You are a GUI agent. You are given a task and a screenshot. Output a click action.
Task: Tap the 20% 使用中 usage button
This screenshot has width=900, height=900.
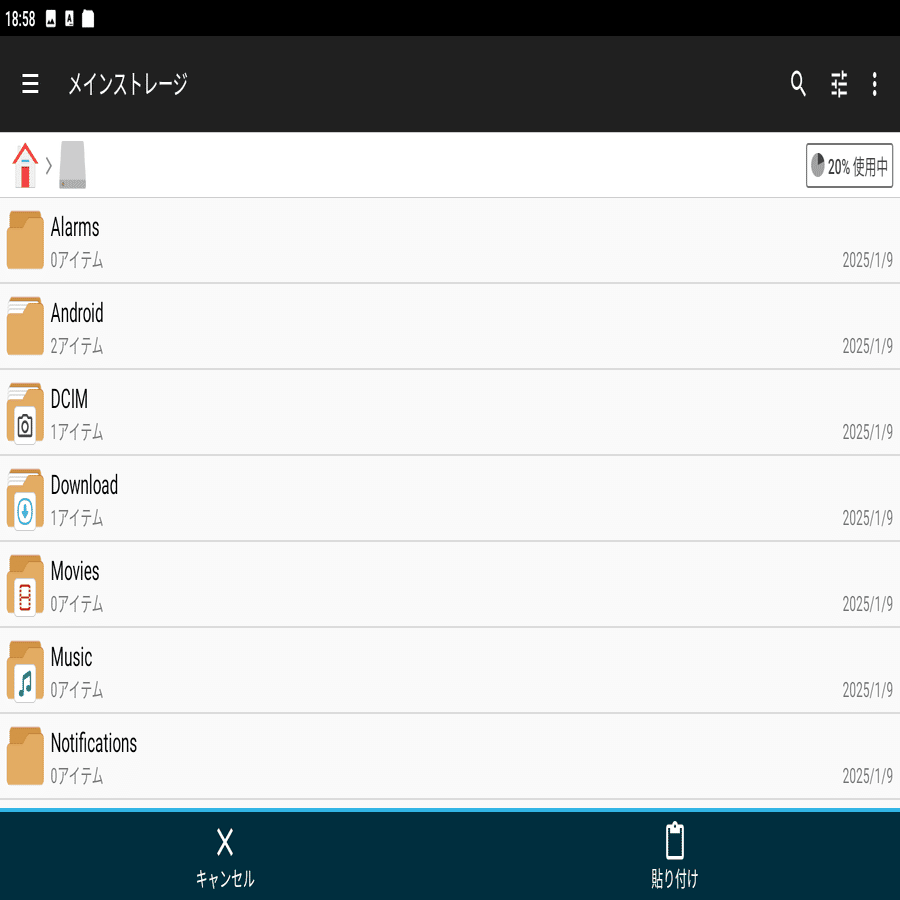[x=849, y=166]
